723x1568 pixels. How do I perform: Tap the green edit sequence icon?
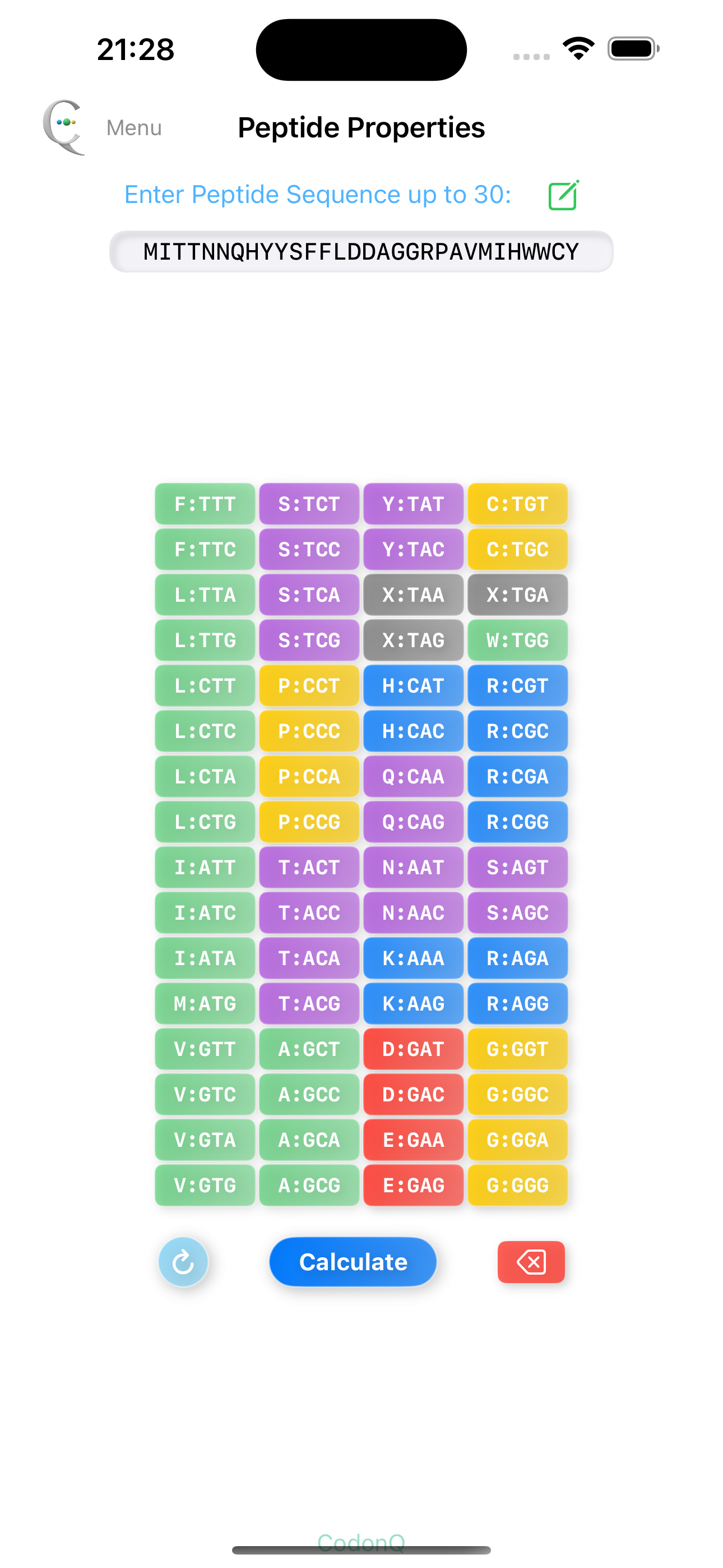(563, 195)
